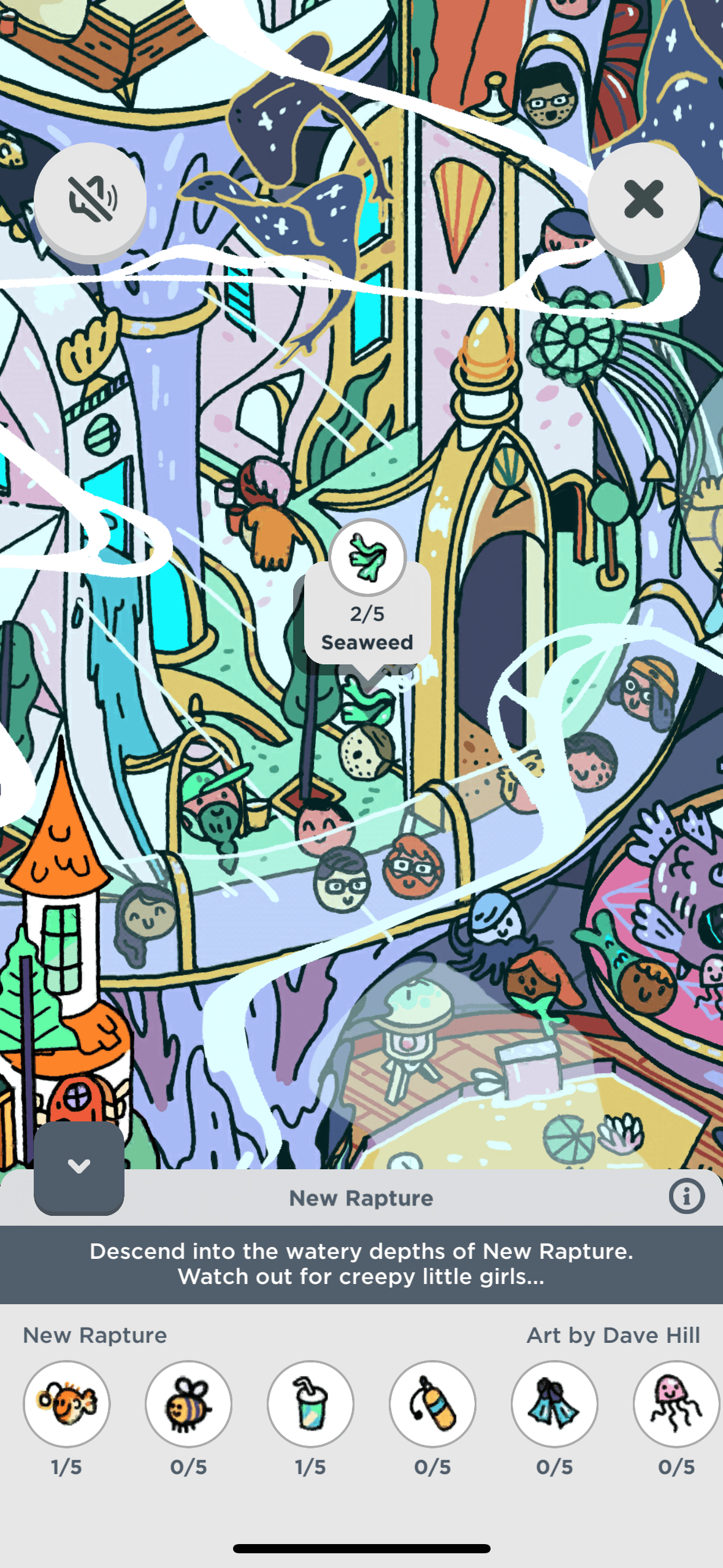Image resolution: width=723 pixels, height=1568 pixels.
Task: Select the pink jellyfish item
Action: coord(675,1403)
